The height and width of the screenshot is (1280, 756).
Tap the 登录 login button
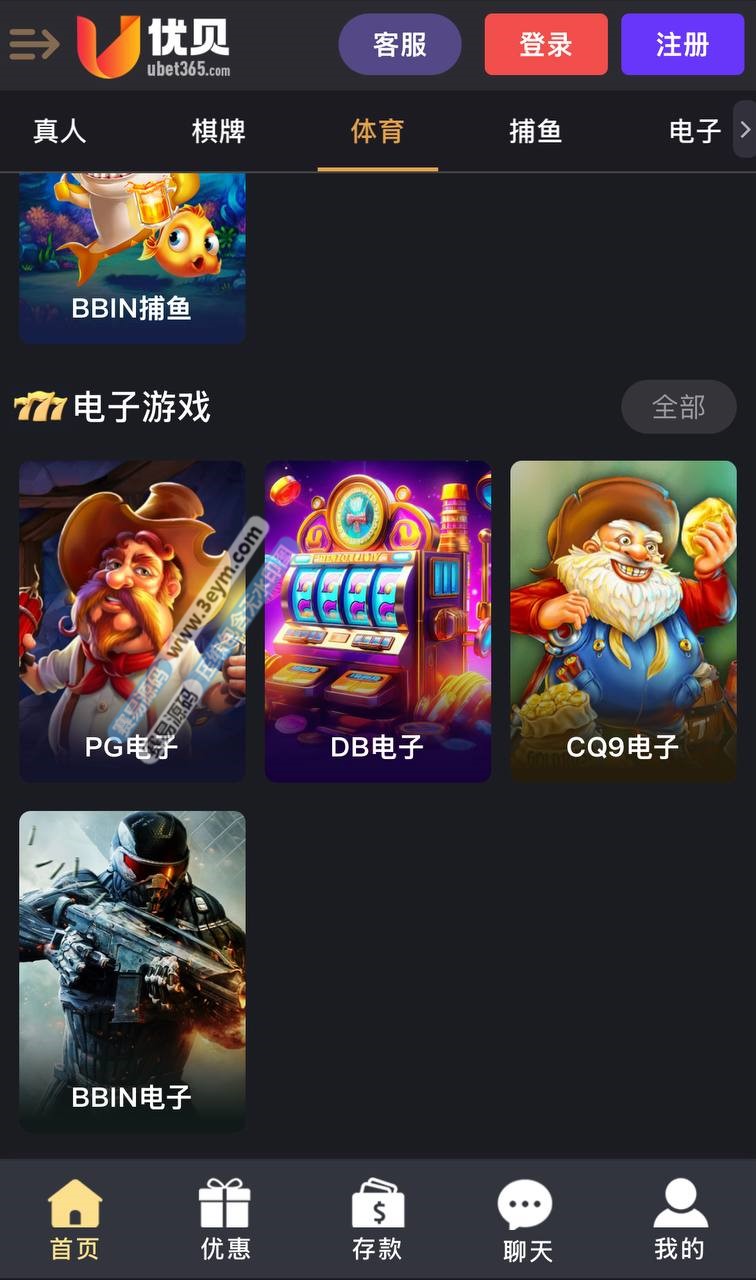coord(546,44)
